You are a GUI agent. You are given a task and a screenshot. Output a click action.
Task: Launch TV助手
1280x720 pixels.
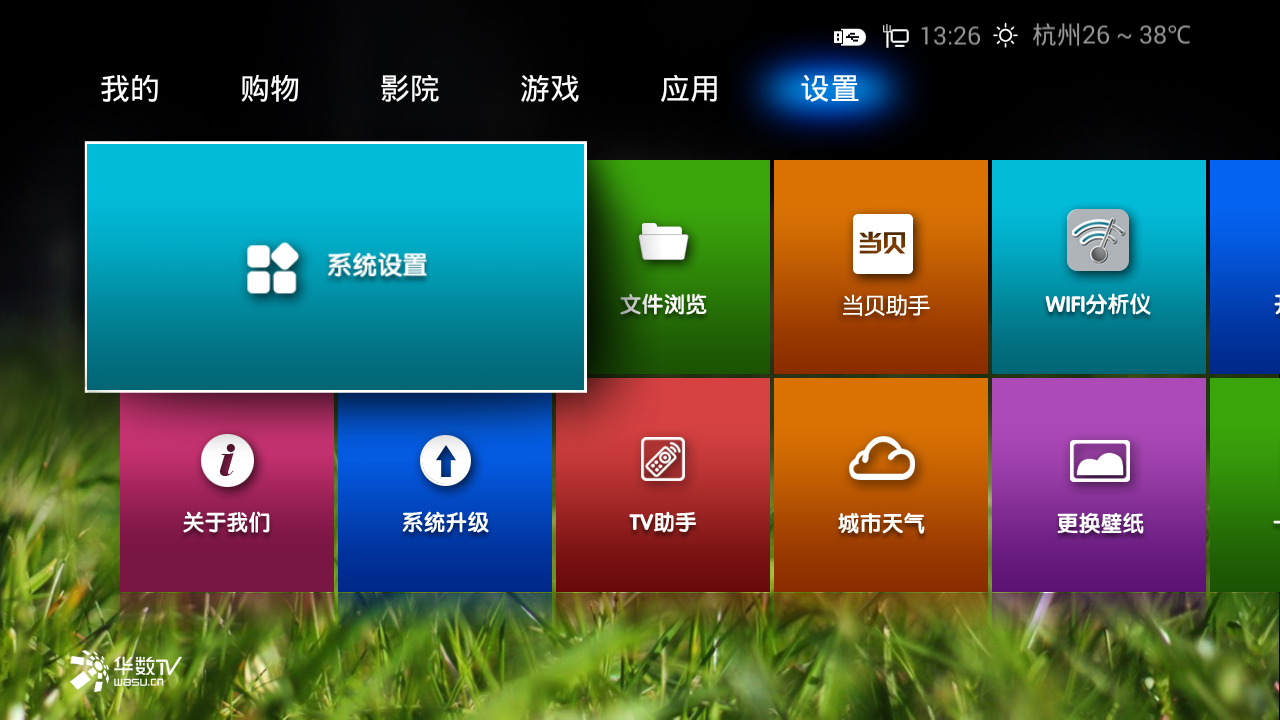[663, 485]
